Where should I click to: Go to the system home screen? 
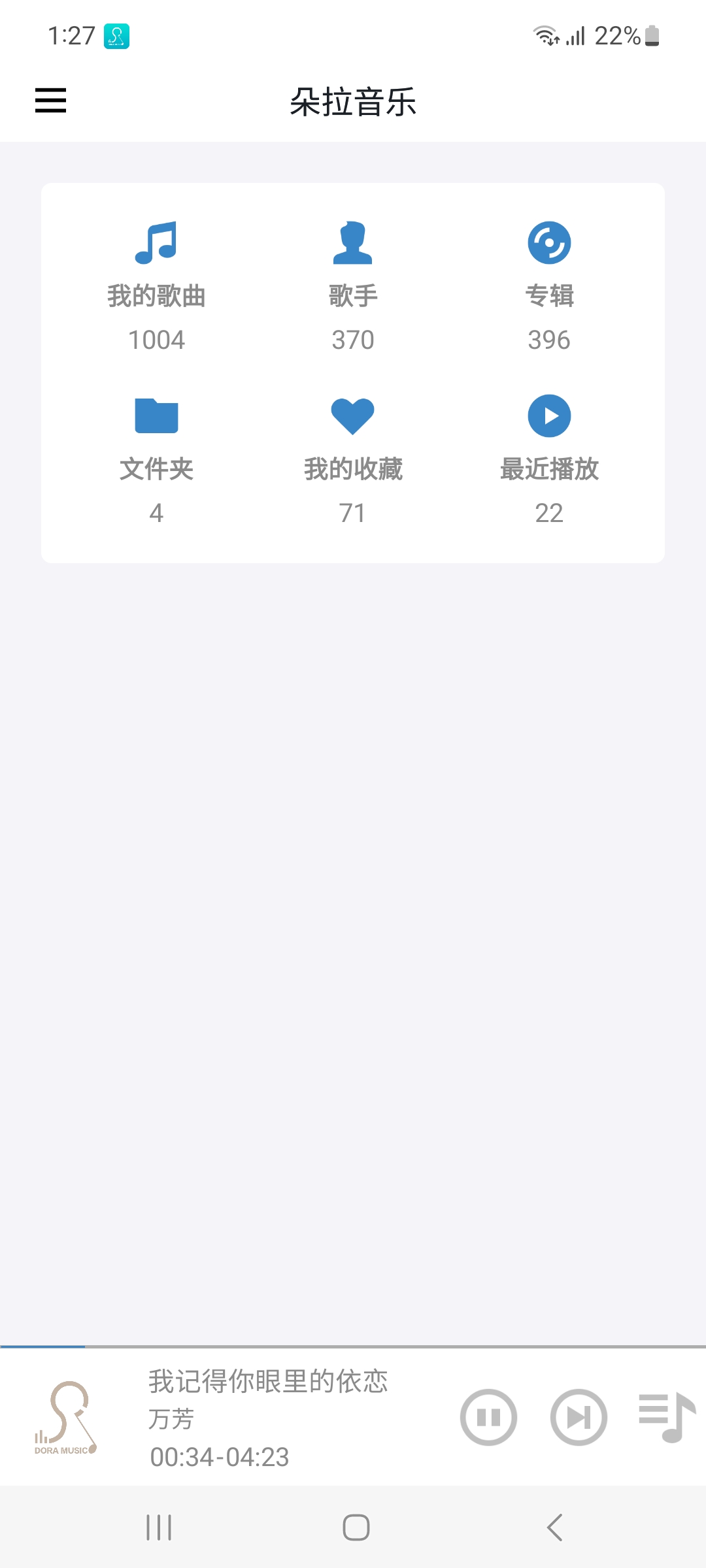click(356, 1527)
